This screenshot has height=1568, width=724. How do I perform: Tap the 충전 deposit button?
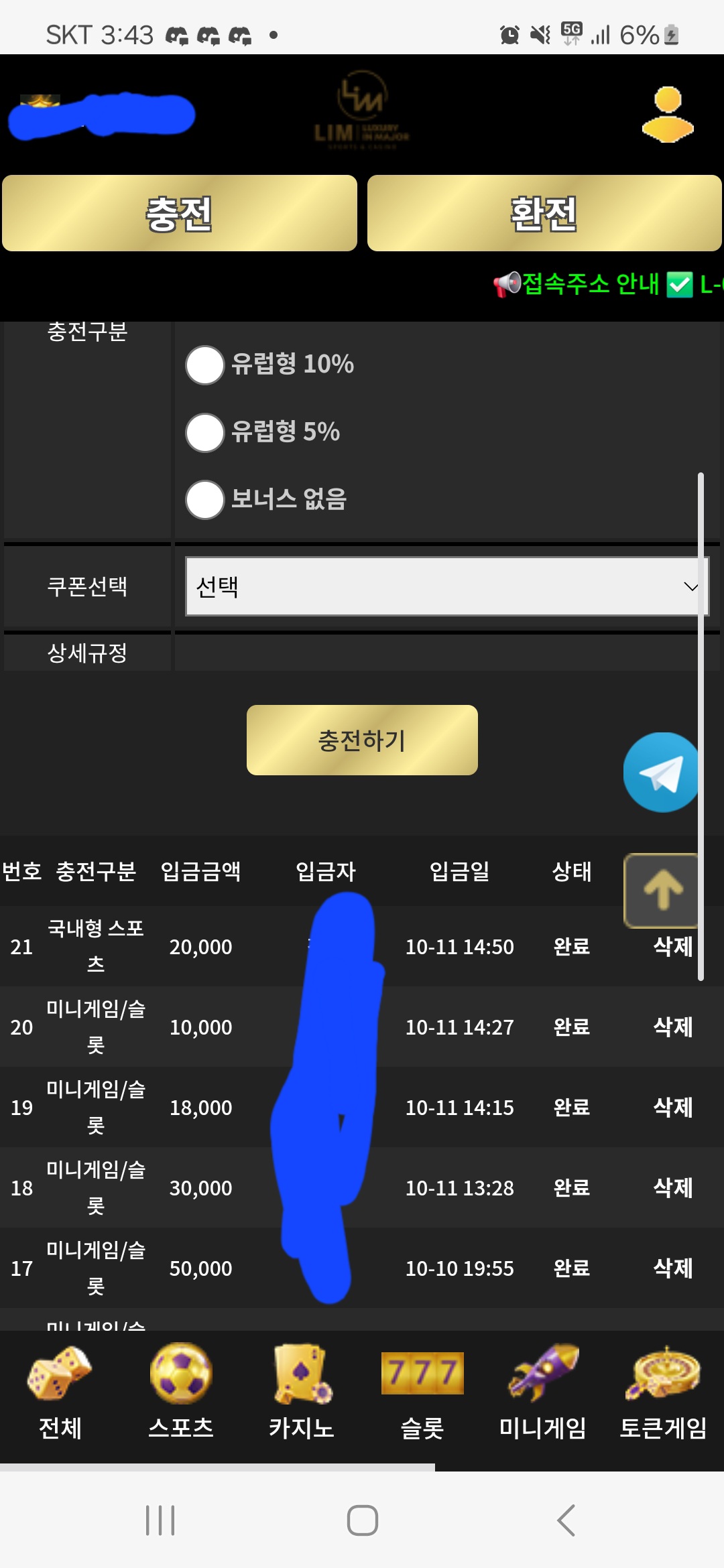180,214
